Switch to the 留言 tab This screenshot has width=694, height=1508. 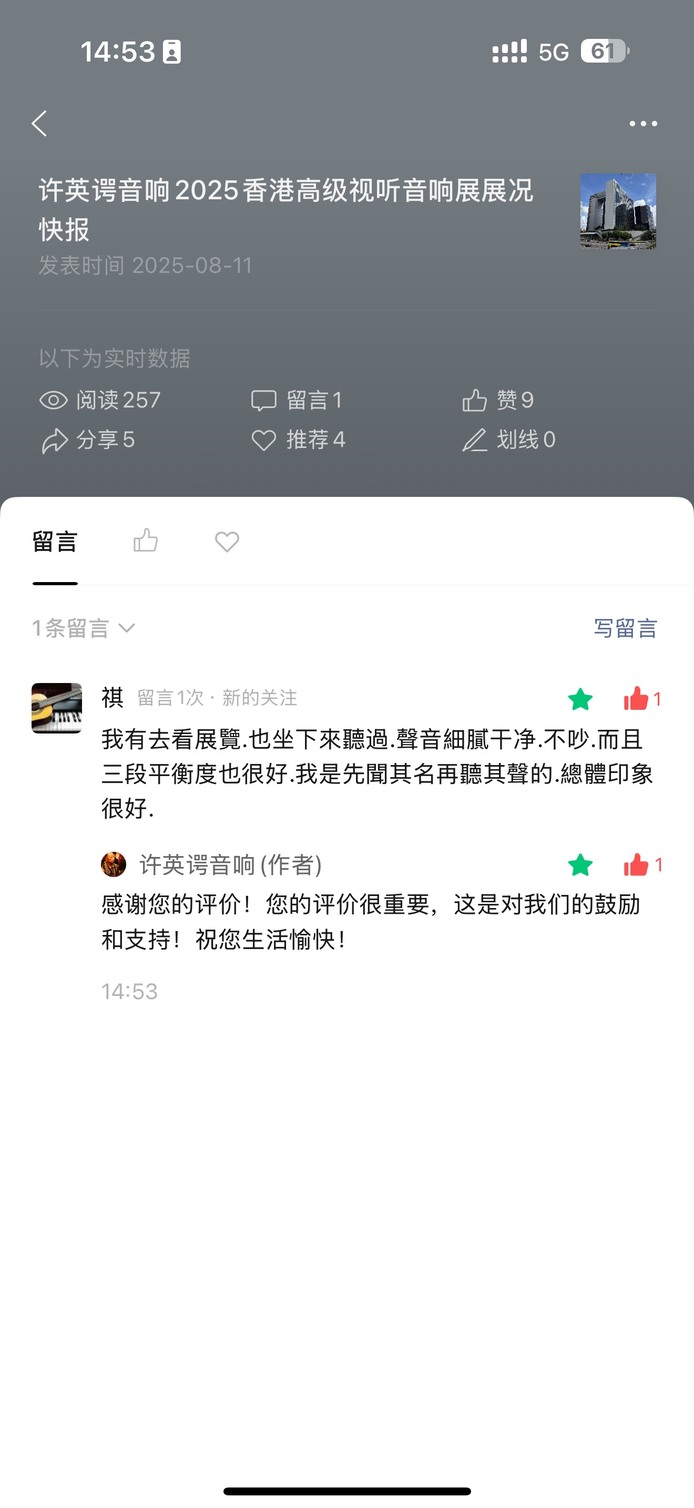tap(55, 542)
